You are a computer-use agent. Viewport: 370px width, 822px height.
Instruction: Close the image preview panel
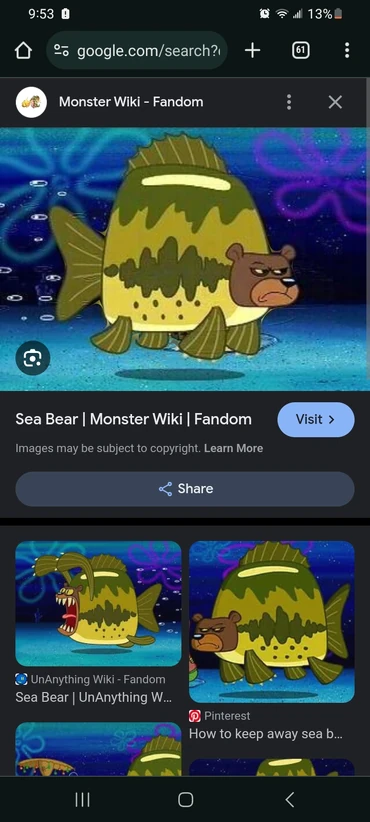tap(335, 102)
